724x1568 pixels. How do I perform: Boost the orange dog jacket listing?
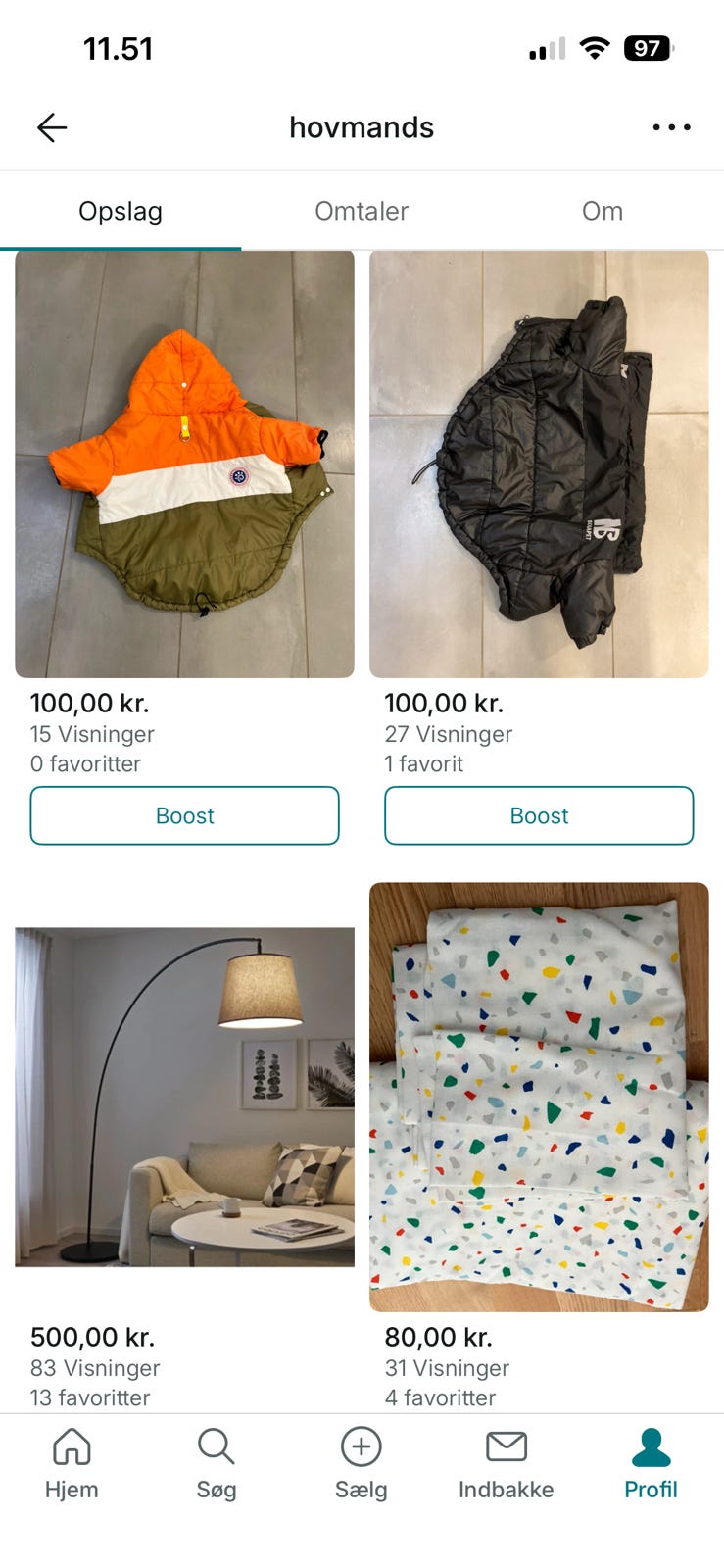pyautogui.click(x=184, y=815)
